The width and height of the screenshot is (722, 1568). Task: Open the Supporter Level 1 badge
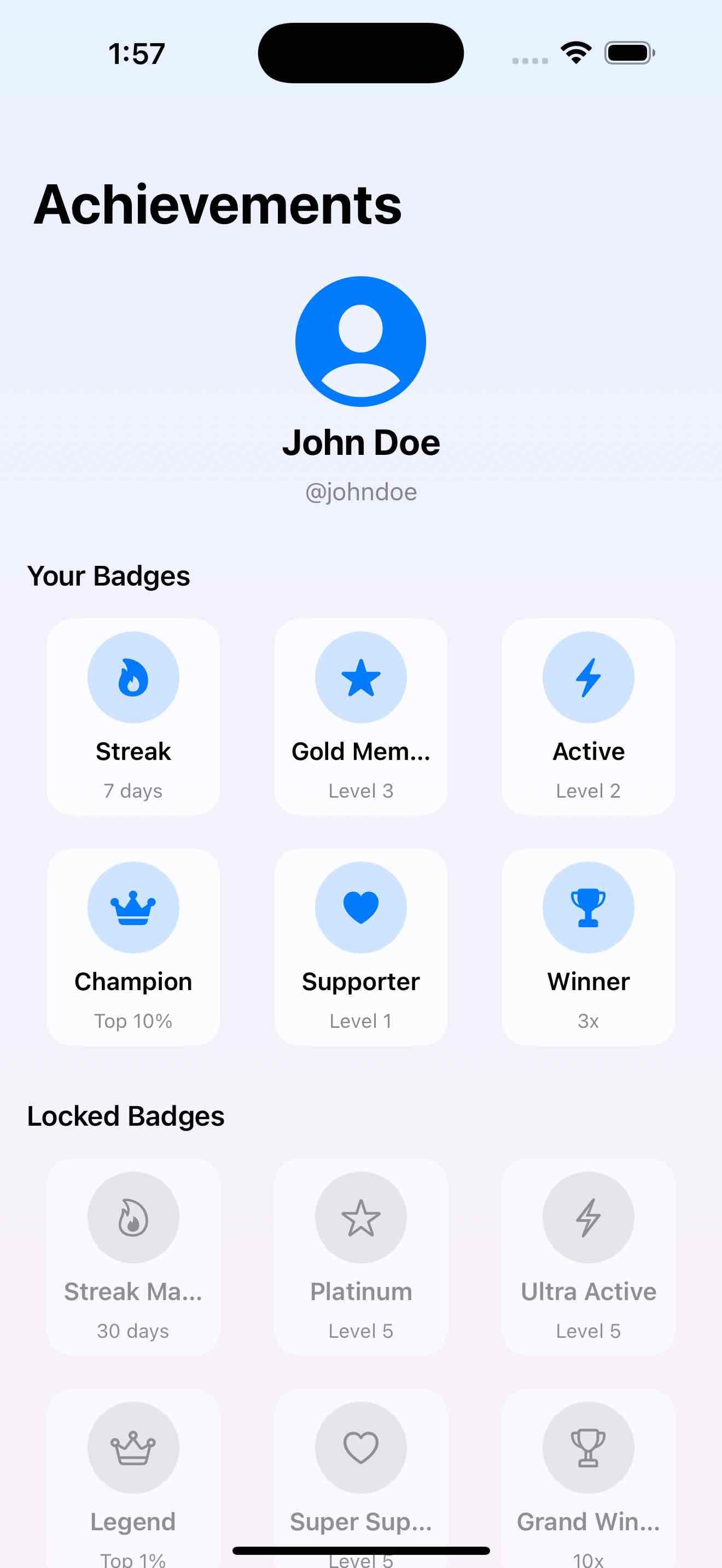(361, 946)
